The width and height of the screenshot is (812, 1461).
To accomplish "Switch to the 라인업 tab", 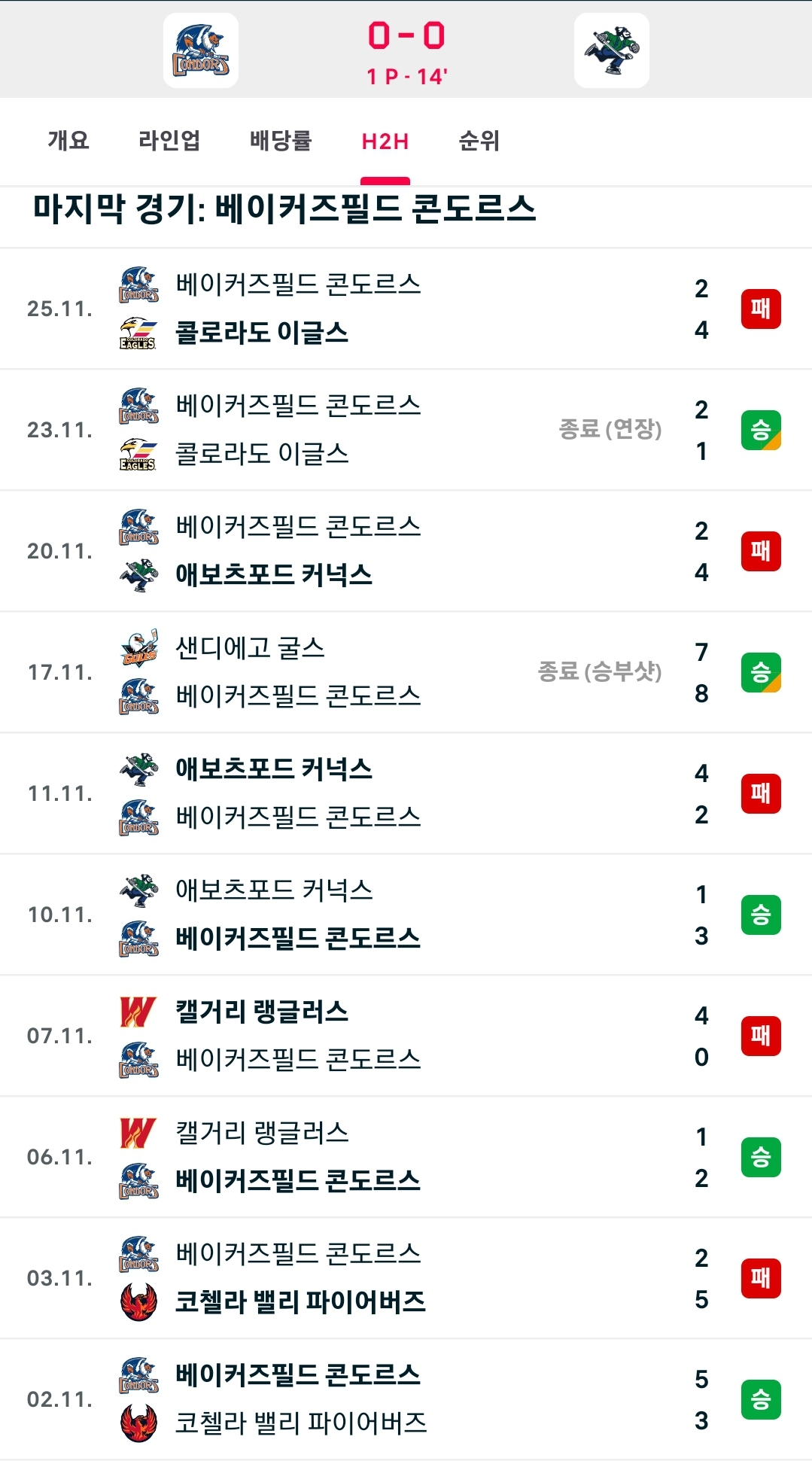I will click(x=169, y=141).
